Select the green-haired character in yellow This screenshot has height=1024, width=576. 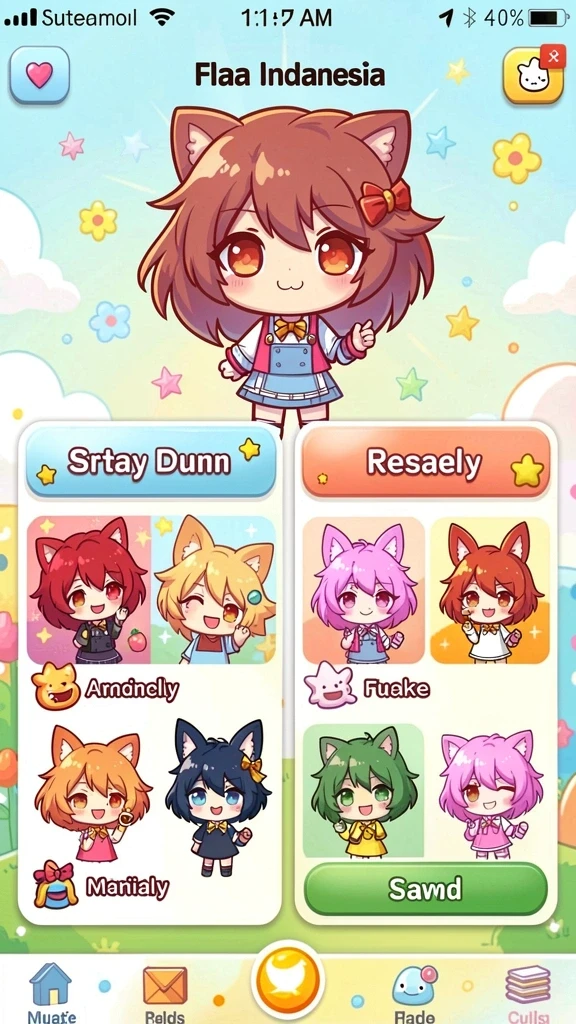(x=364, y=791)
